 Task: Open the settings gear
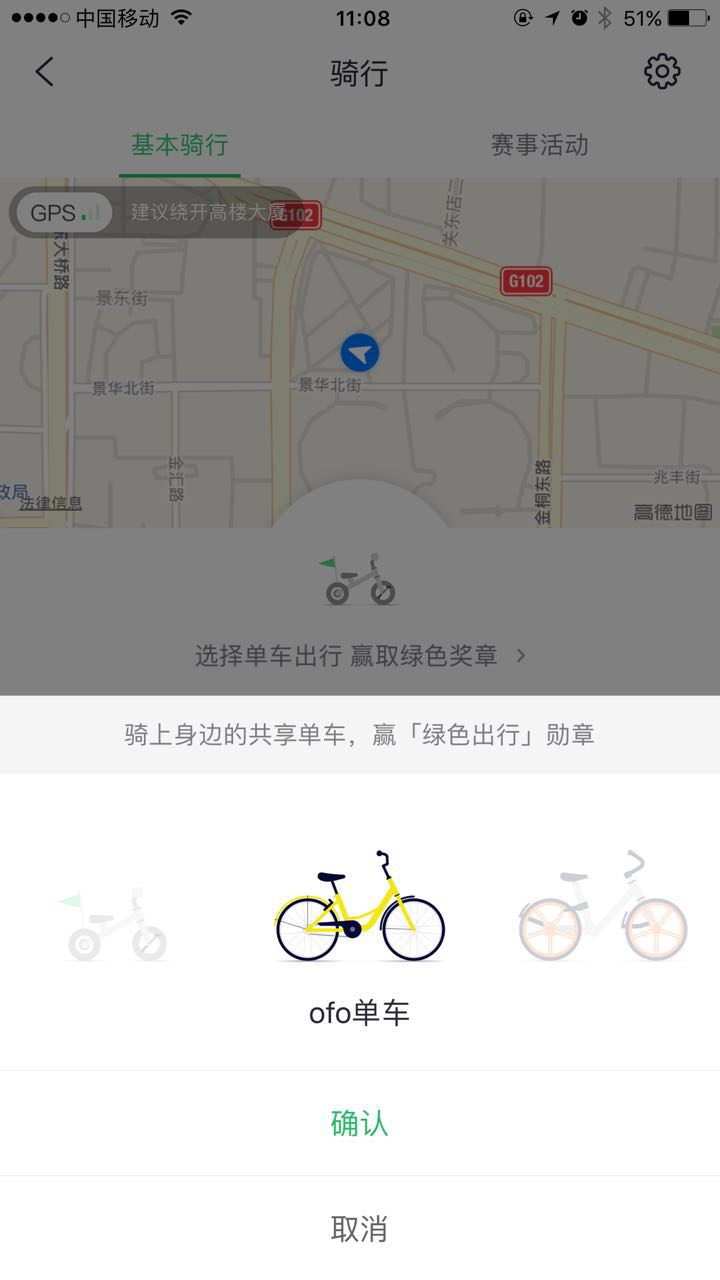[x=661, y=72]
